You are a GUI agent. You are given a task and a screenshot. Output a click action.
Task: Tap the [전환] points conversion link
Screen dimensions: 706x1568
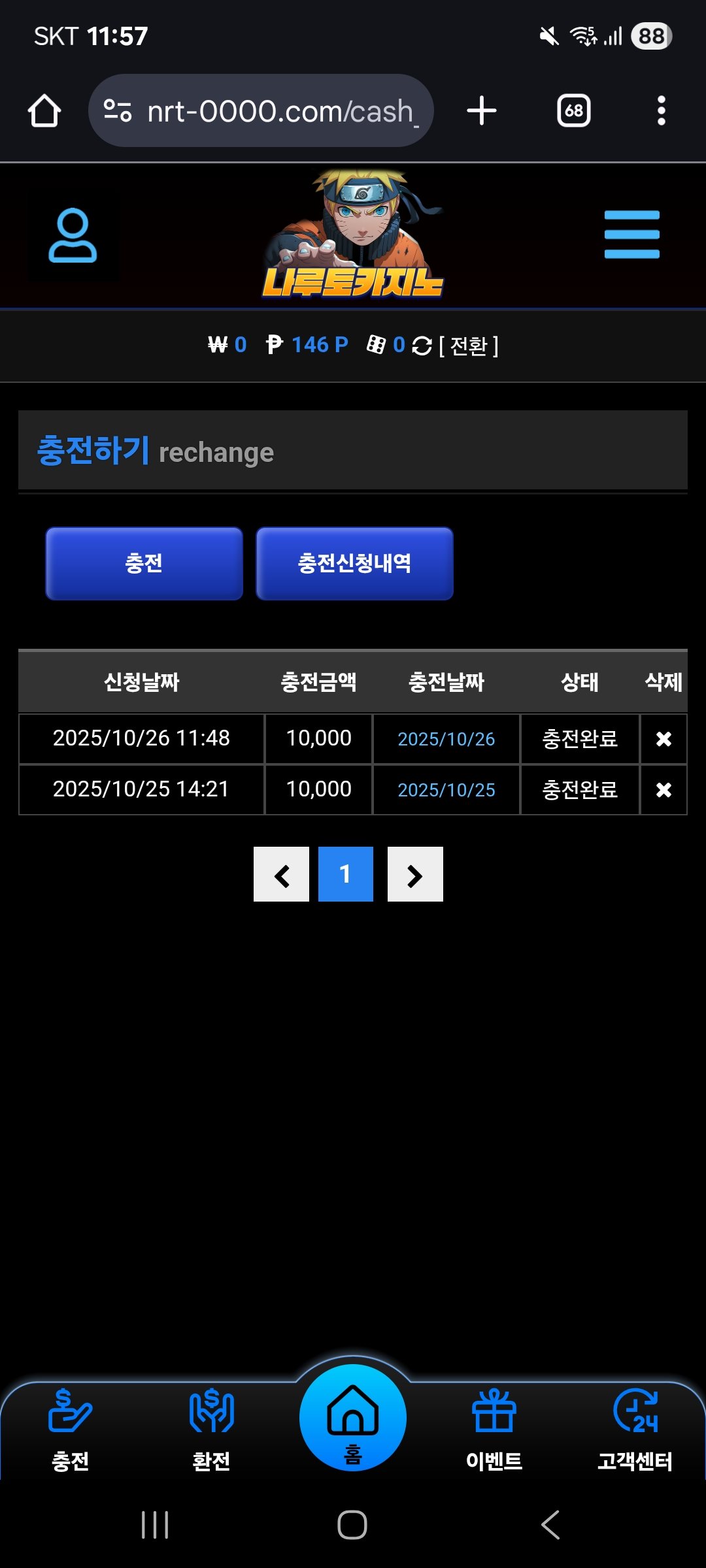(x=468, y=346)
